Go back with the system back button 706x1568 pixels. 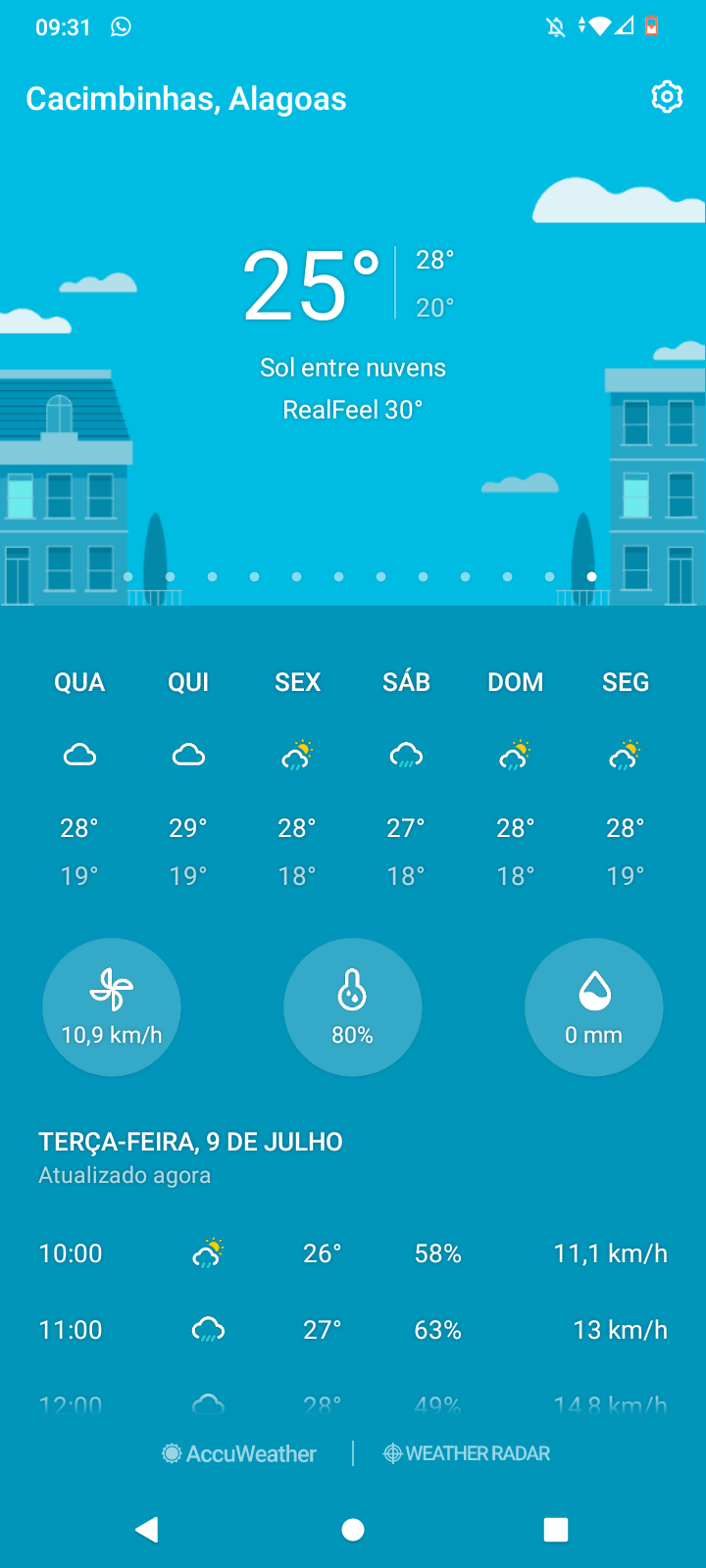pos(147,1530)
